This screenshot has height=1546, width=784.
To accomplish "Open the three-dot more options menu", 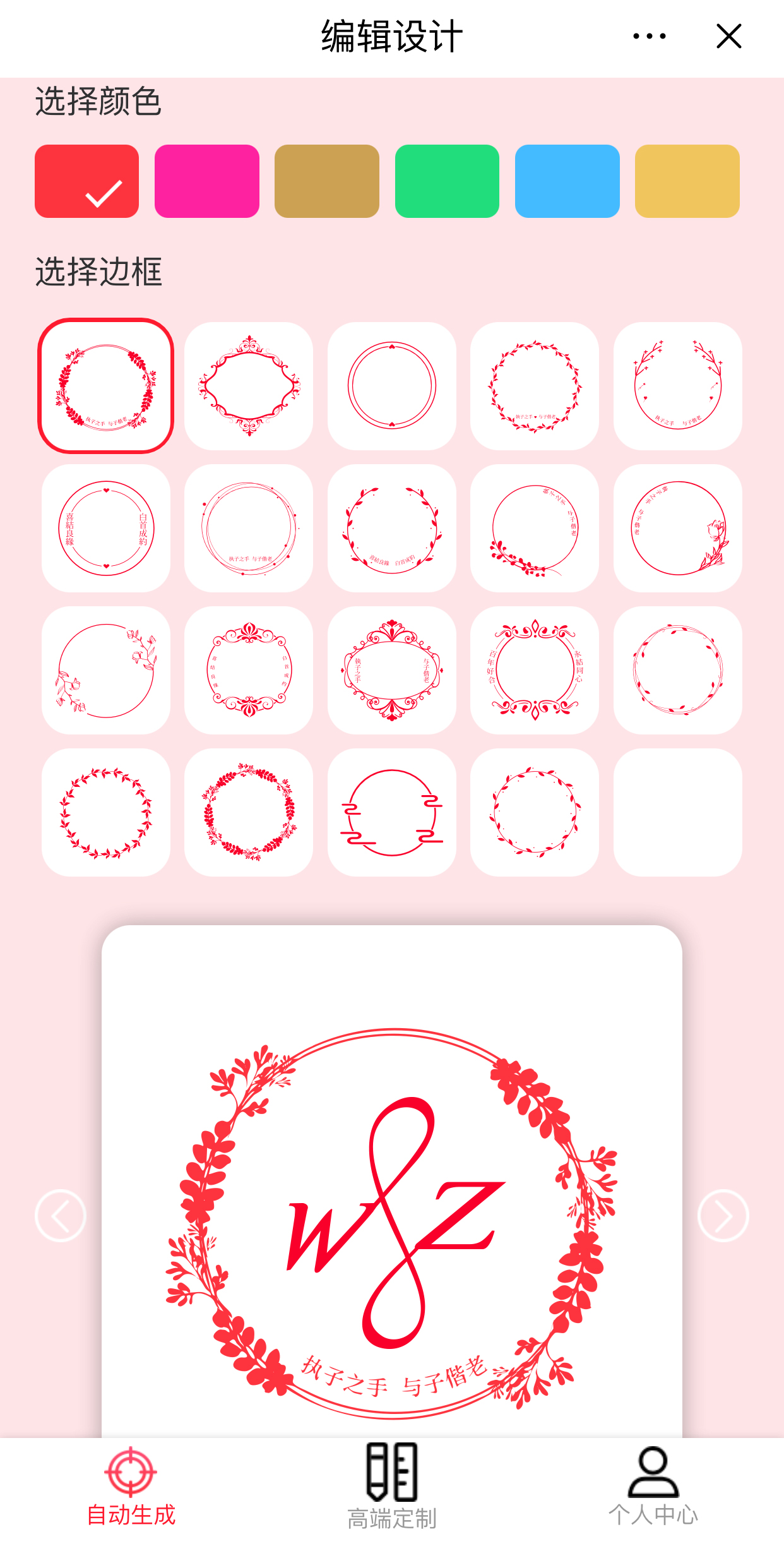I will 649,37.
